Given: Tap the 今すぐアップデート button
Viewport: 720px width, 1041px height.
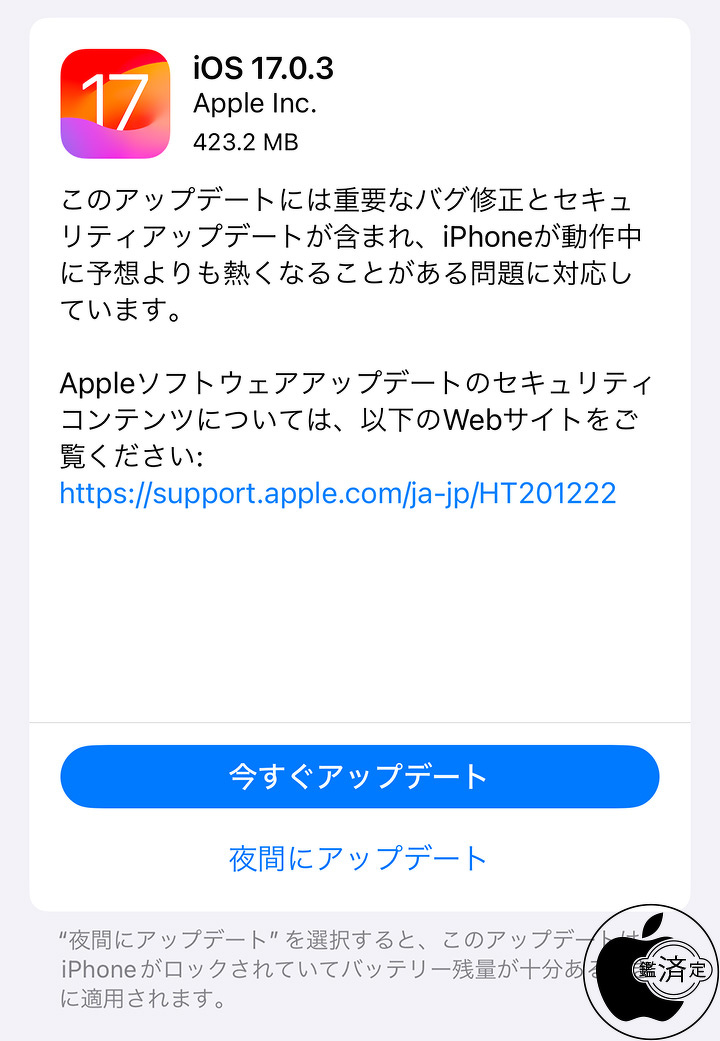Looking at the screenshot, I should [359, 776].
